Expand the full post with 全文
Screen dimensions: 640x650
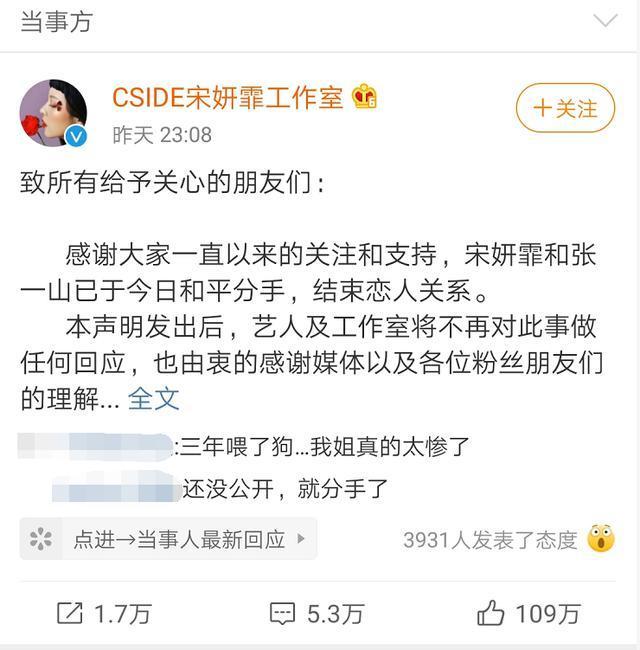[x=153, y=398]
